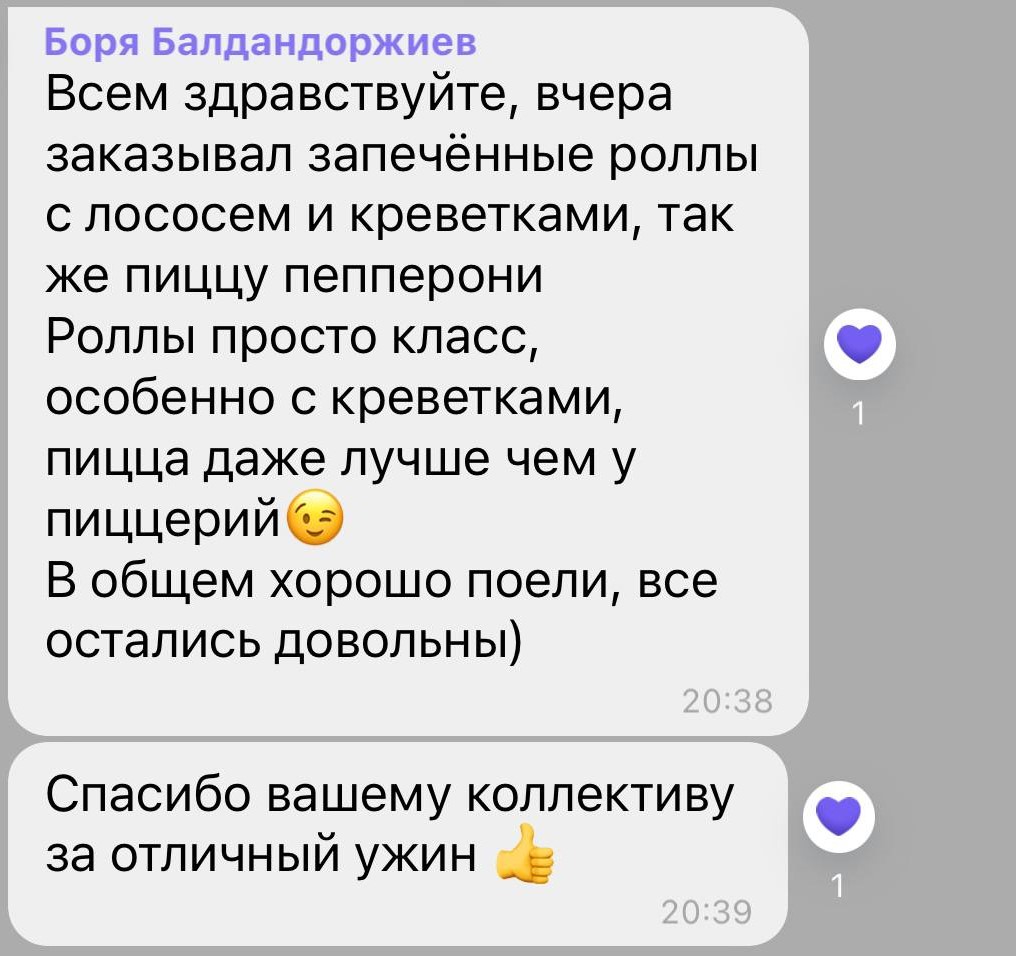Open Боря Балдандоржиев's profile from sender name
Viewport: 1016px width, 956px height.
(261, 43)
